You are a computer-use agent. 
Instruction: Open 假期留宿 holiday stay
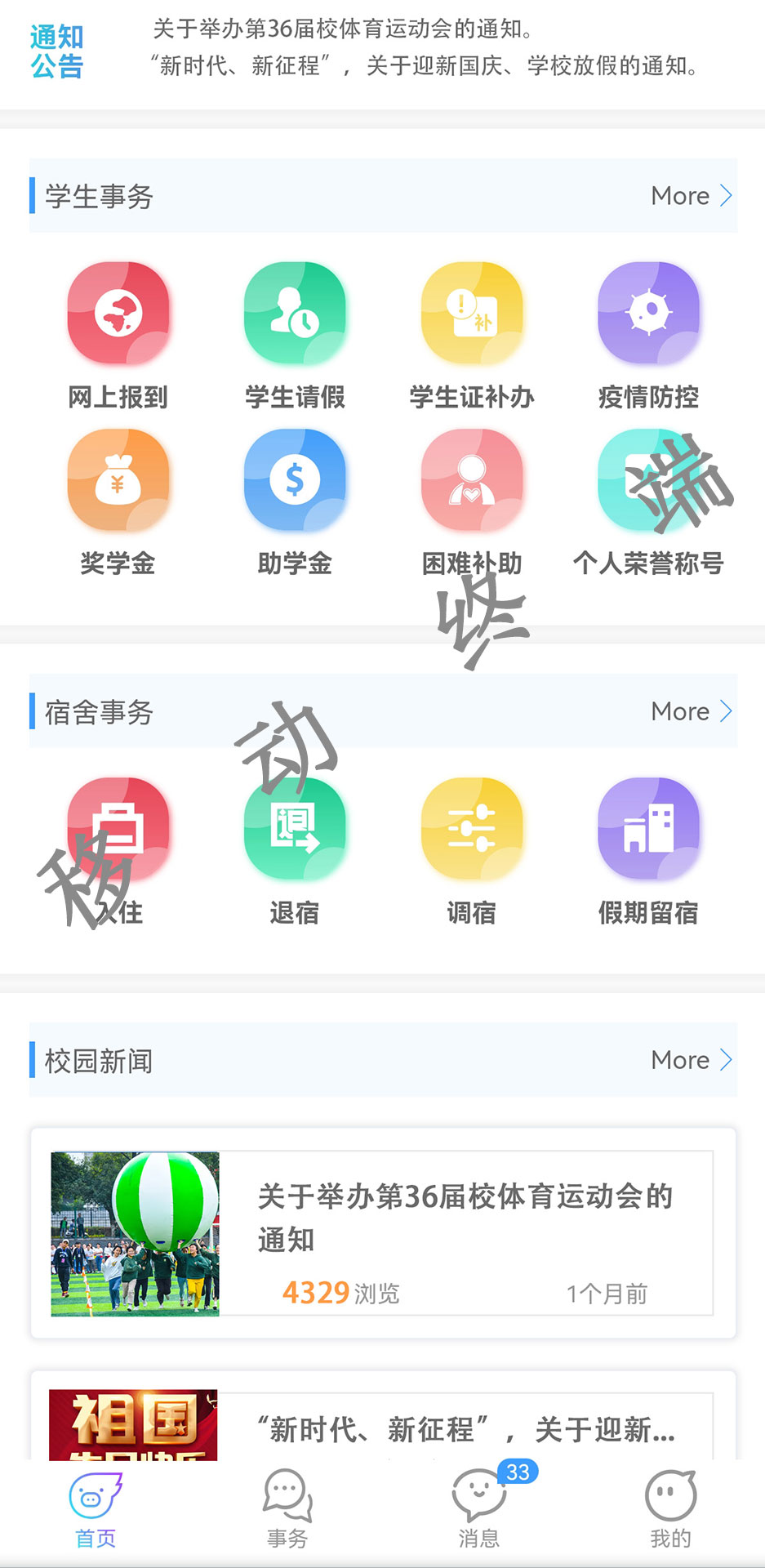coord(648,828)
